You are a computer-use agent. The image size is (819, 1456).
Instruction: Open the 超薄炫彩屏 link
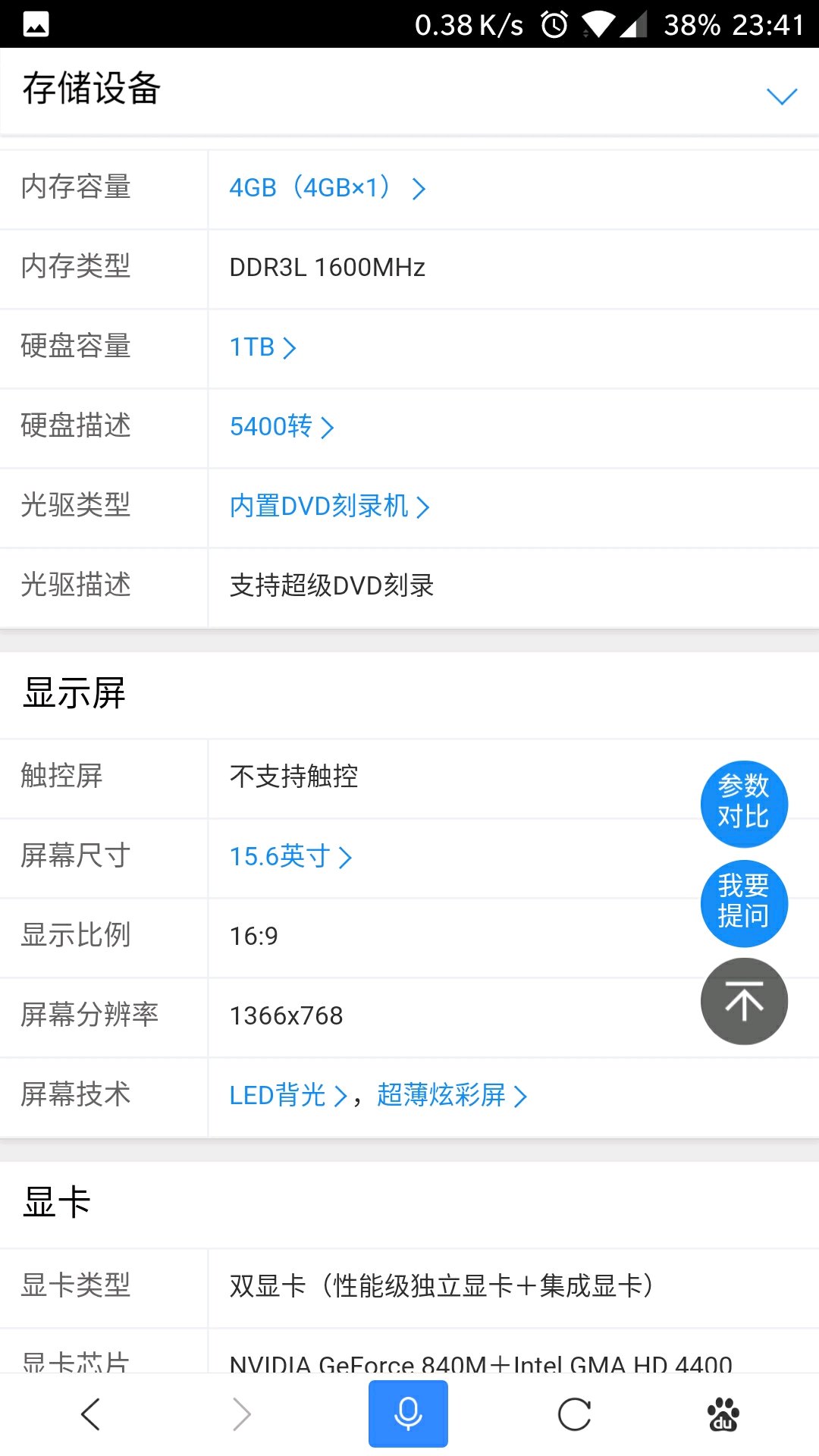[x=452, y=1095]
